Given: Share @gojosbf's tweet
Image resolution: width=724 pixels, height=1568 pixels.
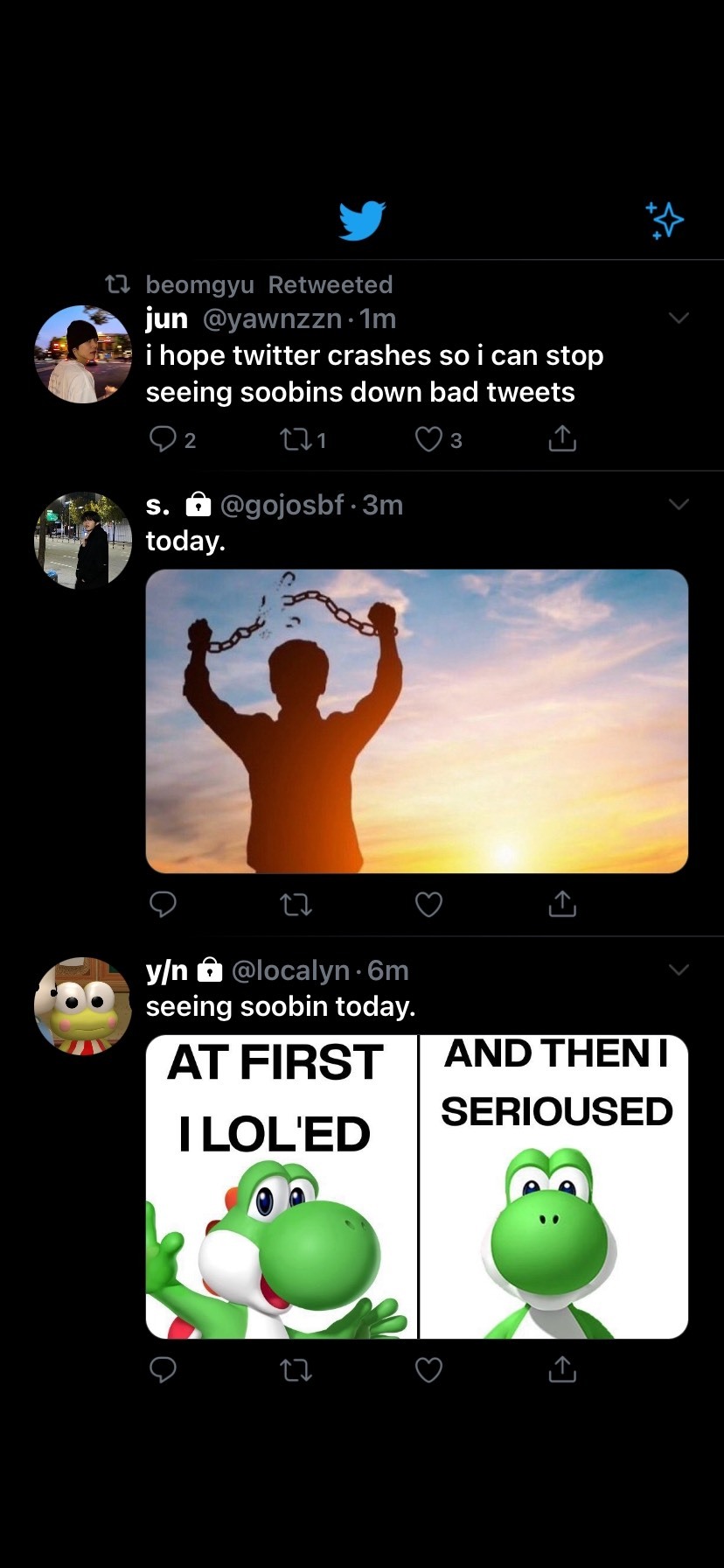Looking at the screenshot, I should click(x=561, y=903).
